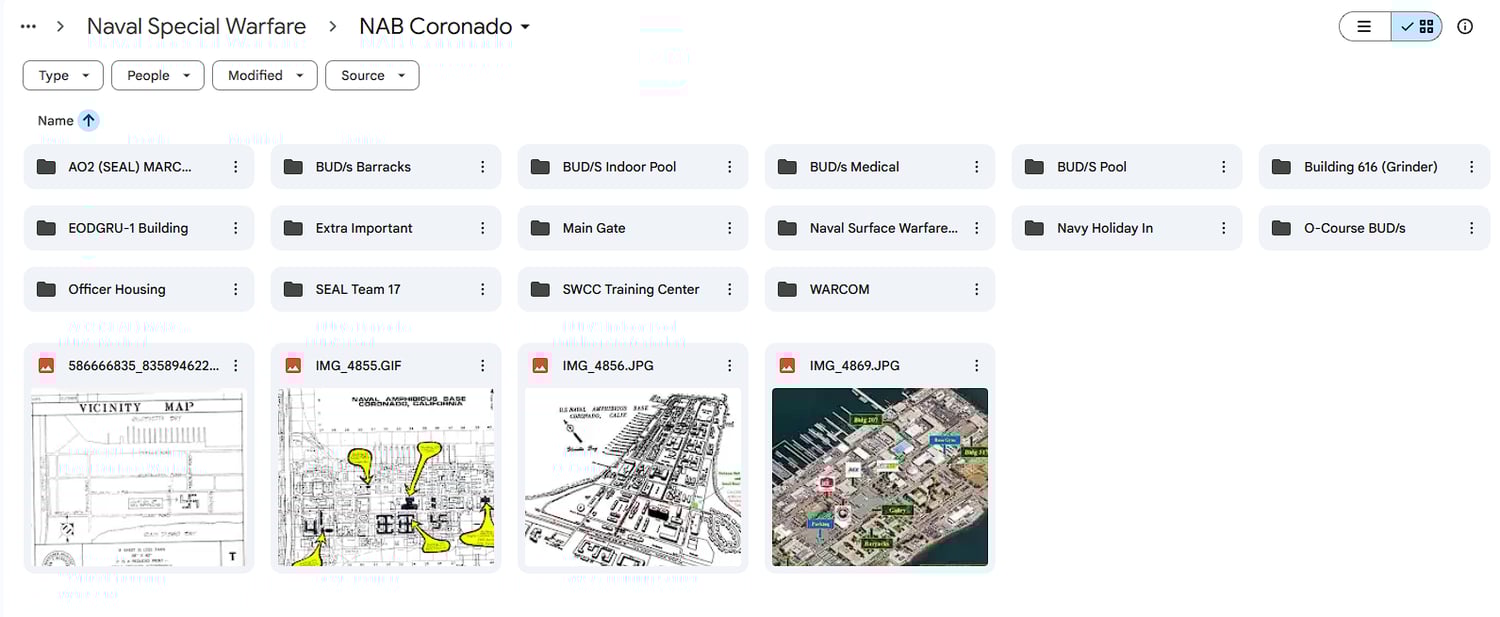Open IMG_4869.JPG image file
This screenshot has height=617, width=1500.
[x=880, y=477]
